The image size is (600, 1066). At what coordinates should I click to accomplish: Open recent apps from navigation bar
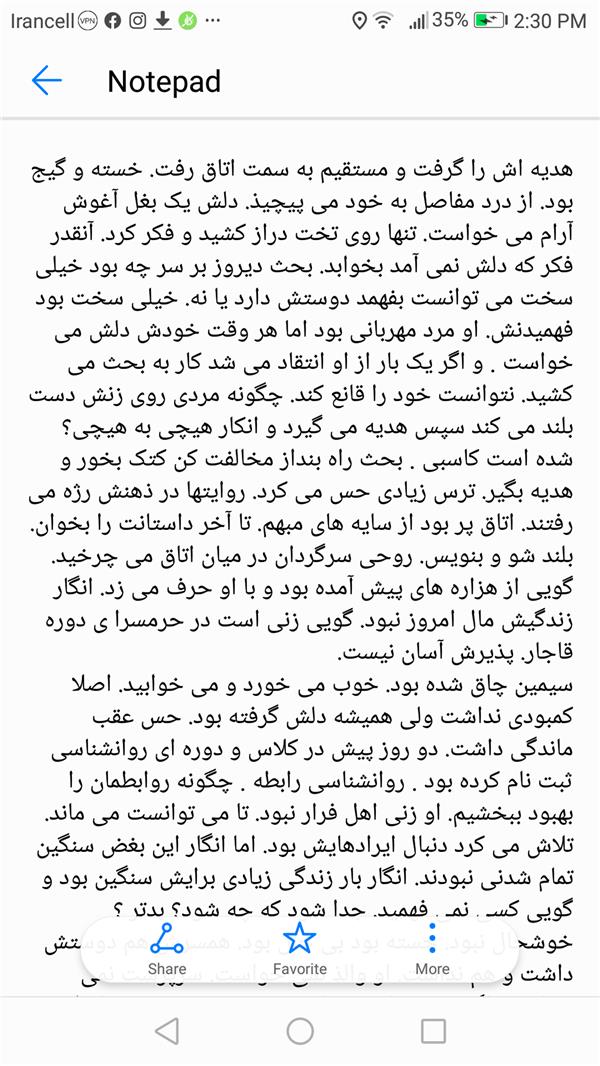coord(433,1031)
